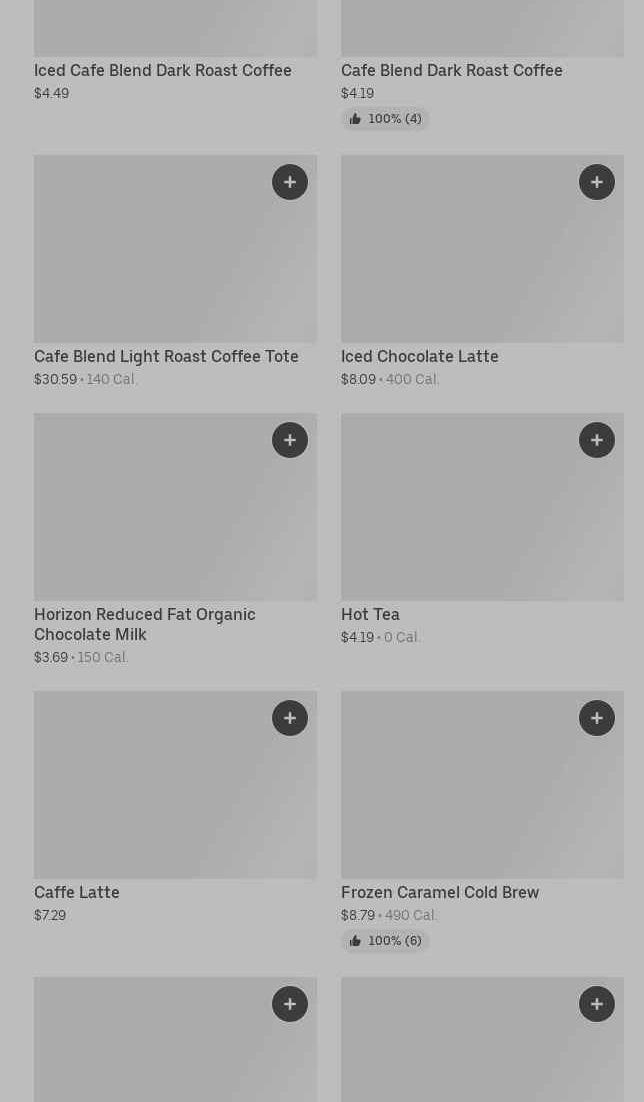View Cafe Blend Light Roast Coffee Tote details
Screen dimensions: 644x1102
click(x=166, y=356)
